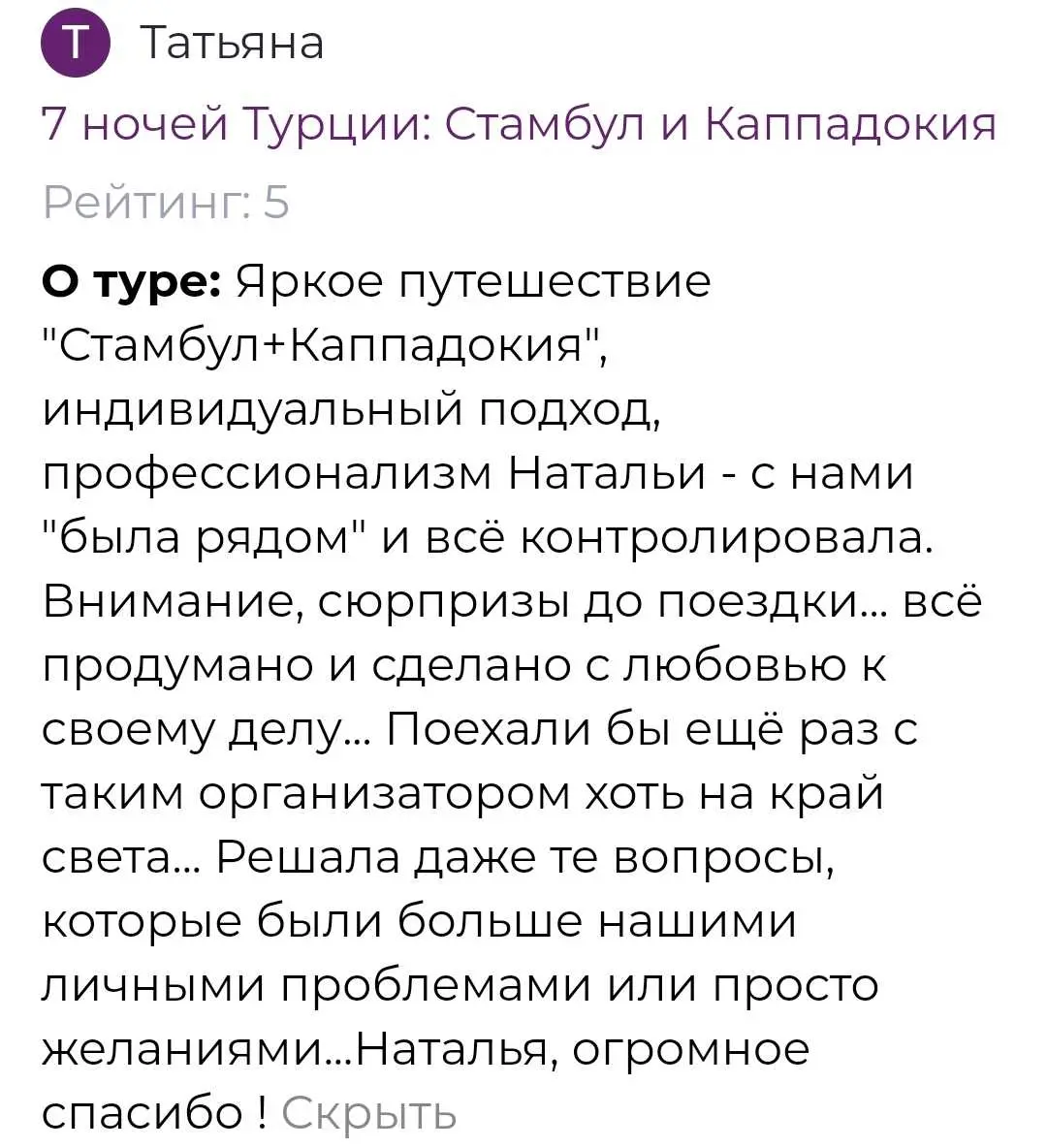Collapse the review with 'Скрыть'

pyautogui.click(x=368, y=1113)
